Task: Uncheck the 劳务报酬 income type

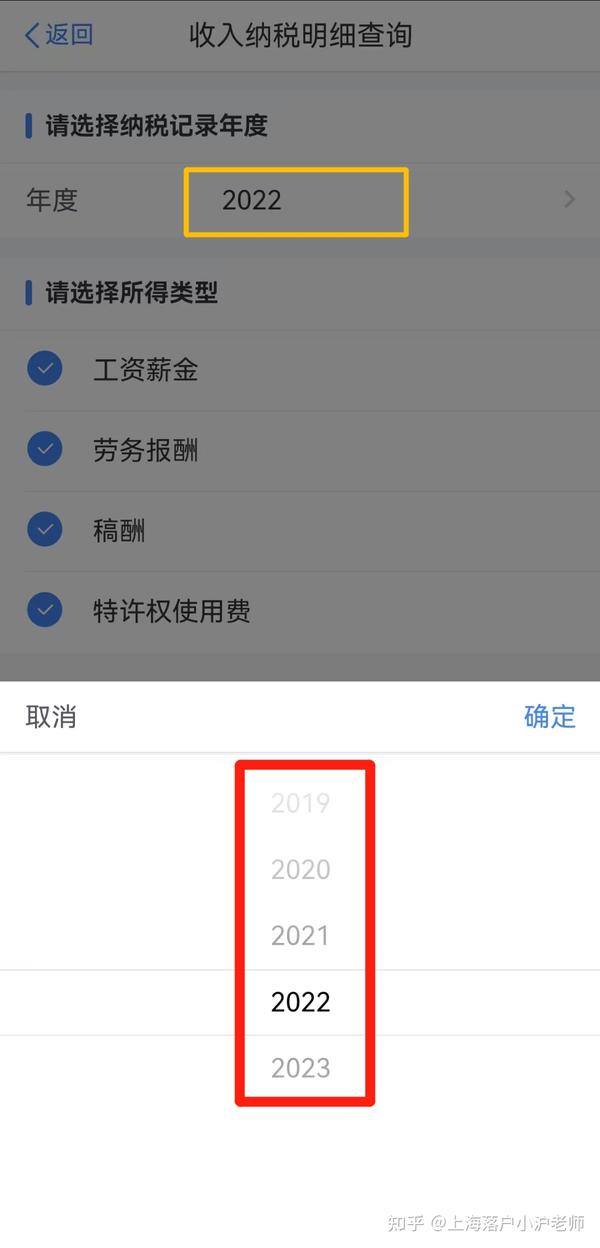Action: (44, 449)
